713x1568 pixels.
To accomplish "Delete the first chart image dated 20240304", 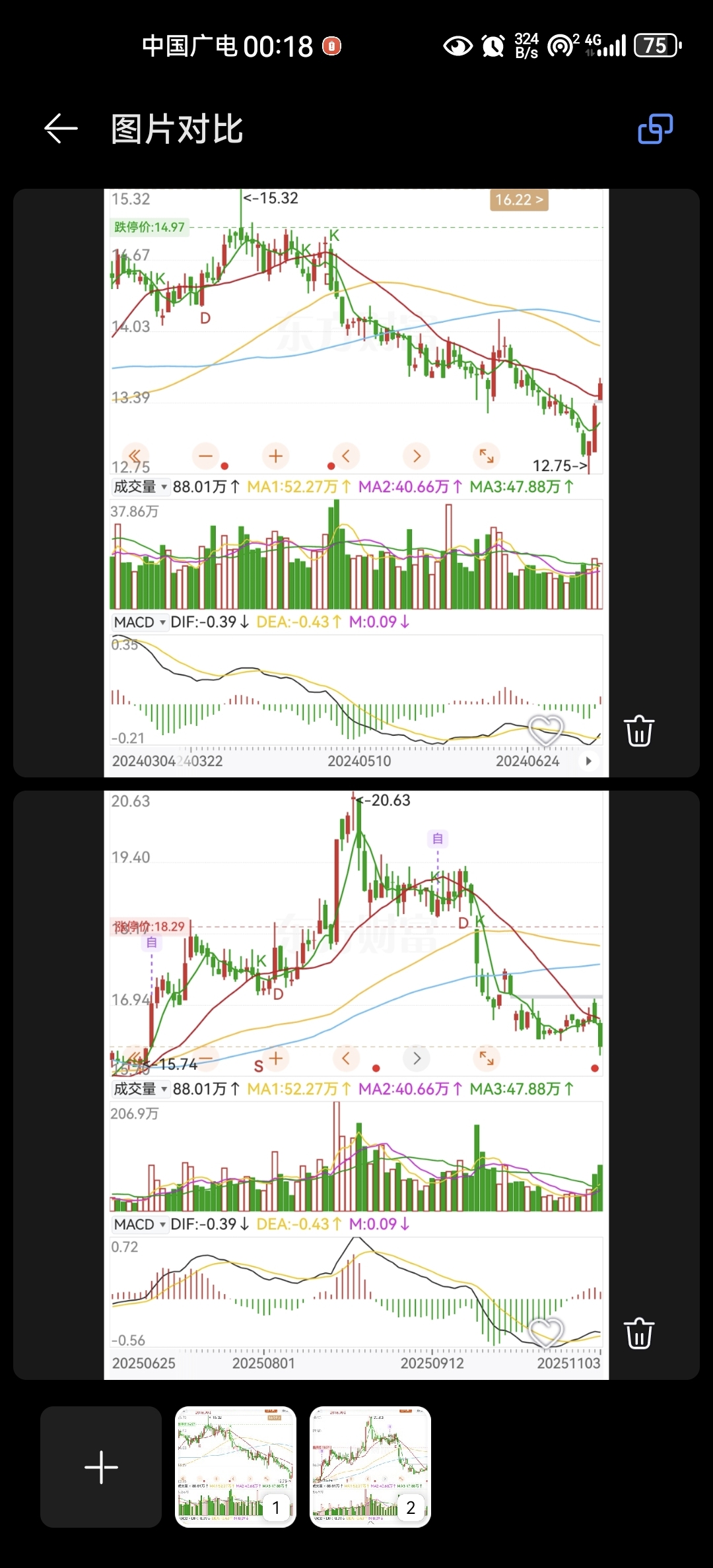I will coord(639,731).
